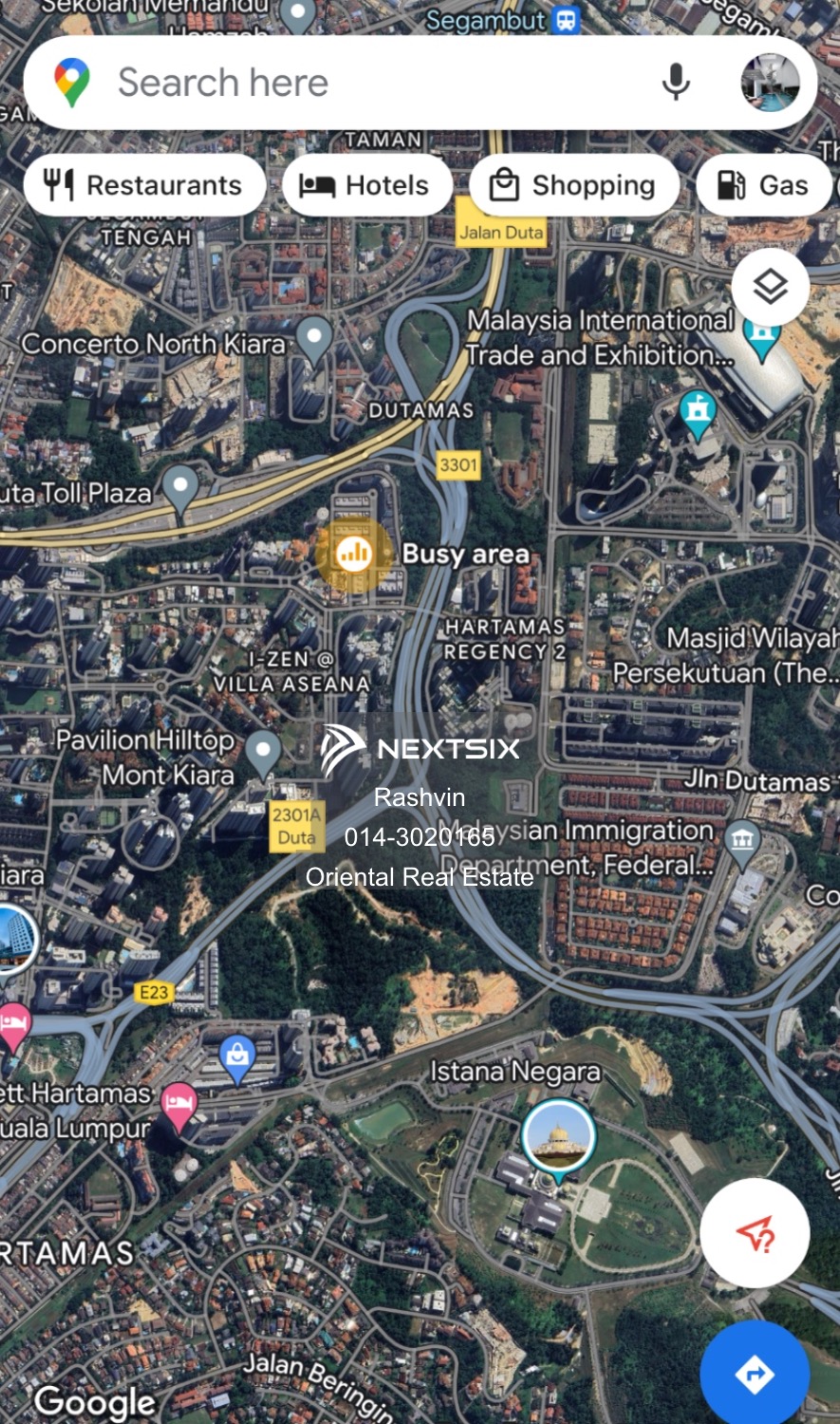Viewport: 840px width, 1424px height.
Task: Open the shopping pin near Hartamas
Action: tap(235, 1054)
